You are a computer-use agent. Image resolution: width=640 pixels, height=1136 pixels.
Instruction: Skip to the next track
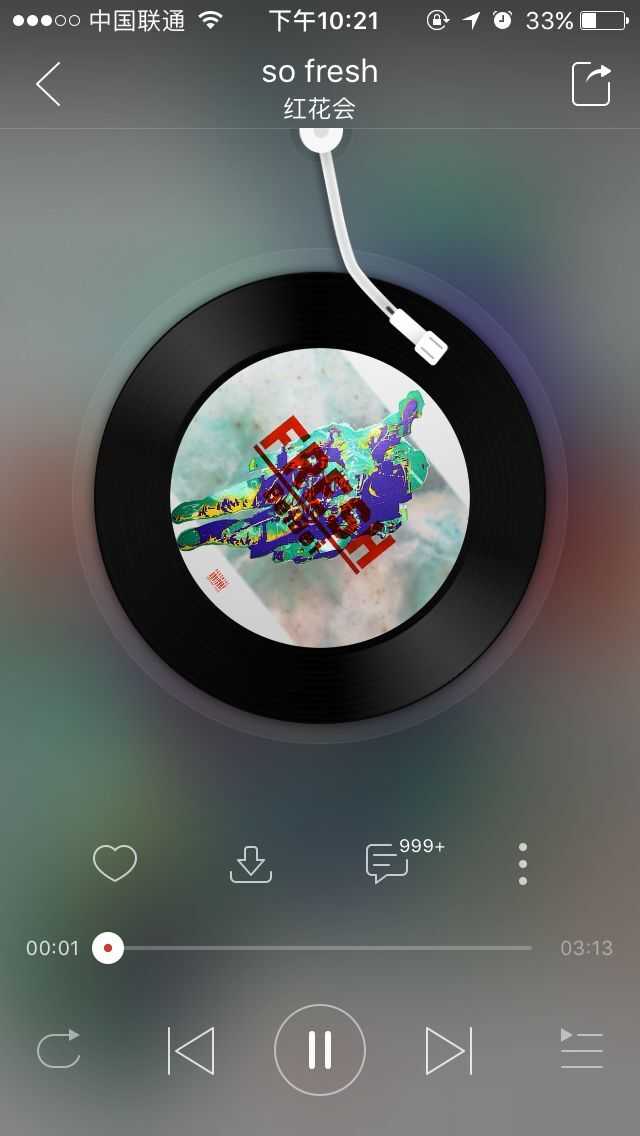449,1050
